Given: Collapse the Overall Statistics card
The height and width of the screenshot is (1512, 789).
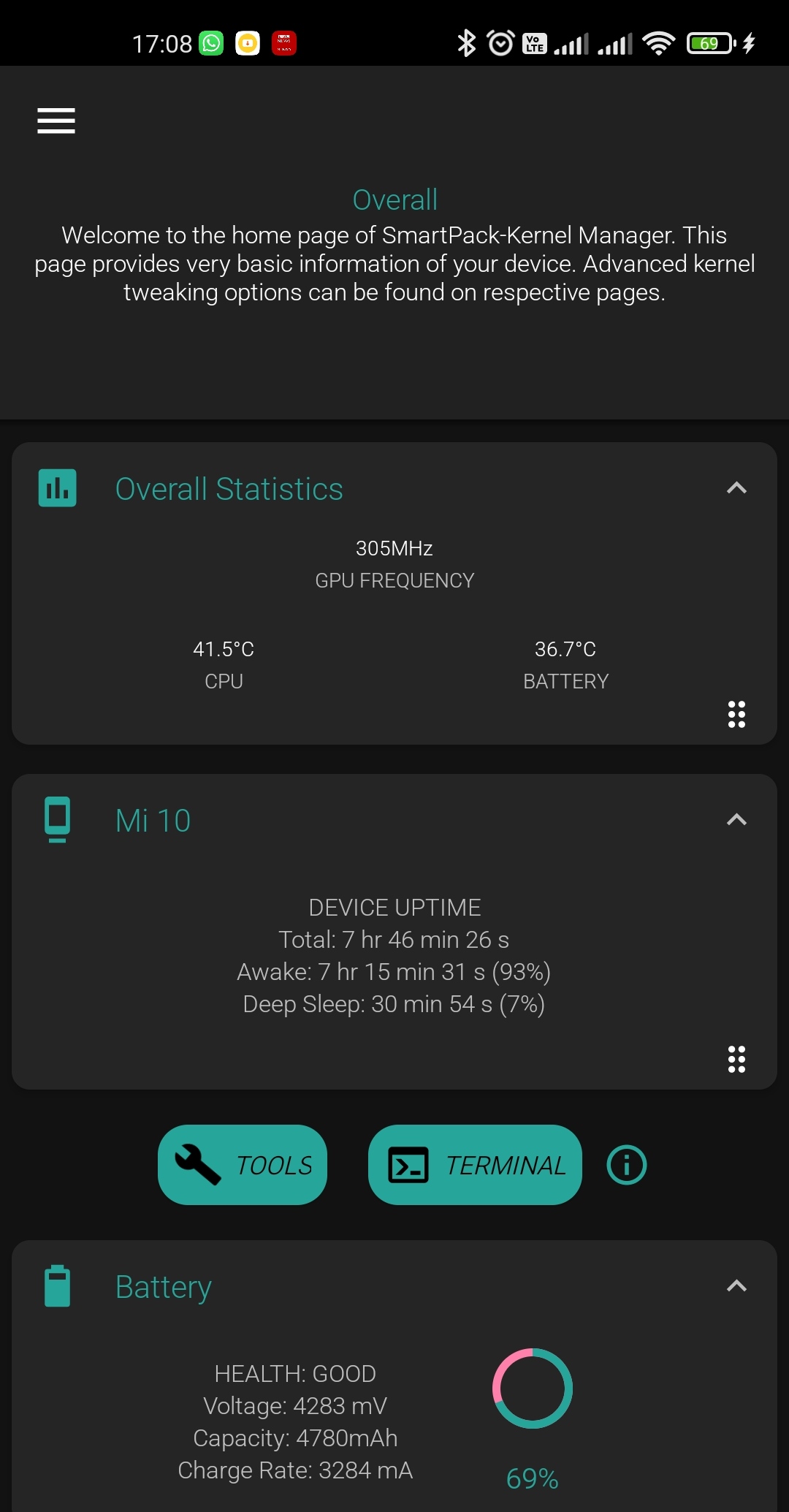Looking at the screenshot, I should coord(736,488).
